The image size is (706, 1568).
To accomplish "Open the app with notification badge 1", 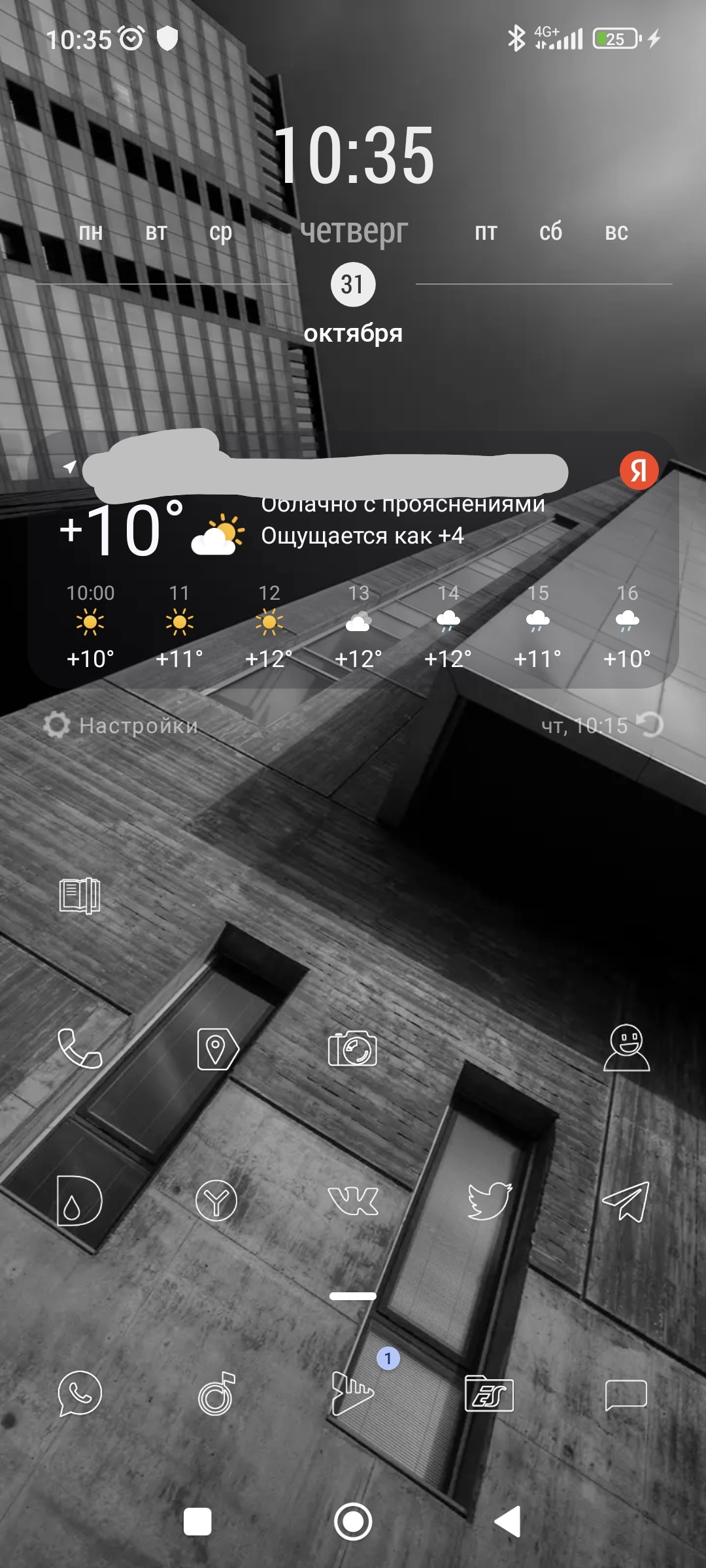I will click(x=353, y=1393).
